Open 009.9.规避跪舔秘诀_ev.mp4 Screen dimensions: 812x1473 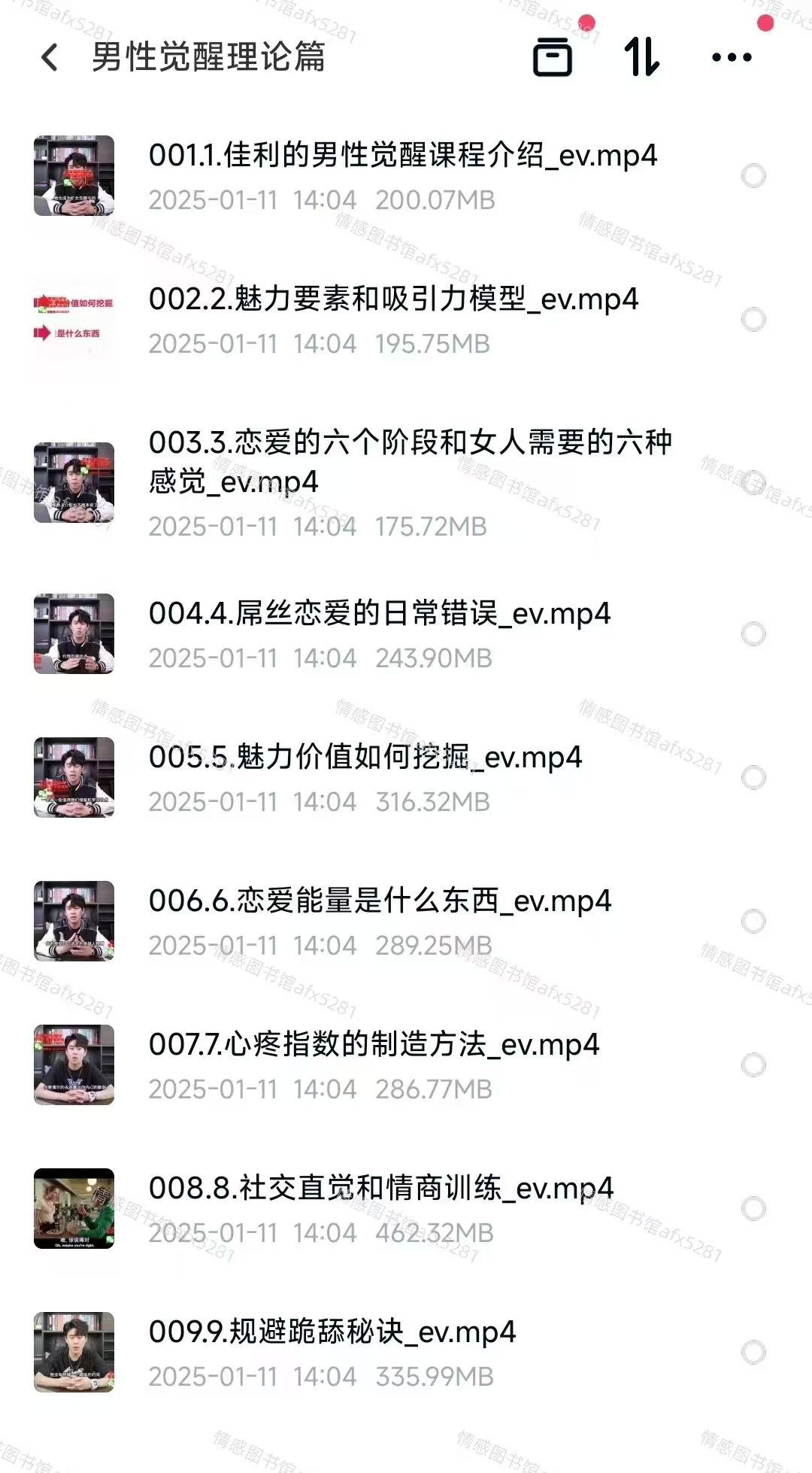332,1332
